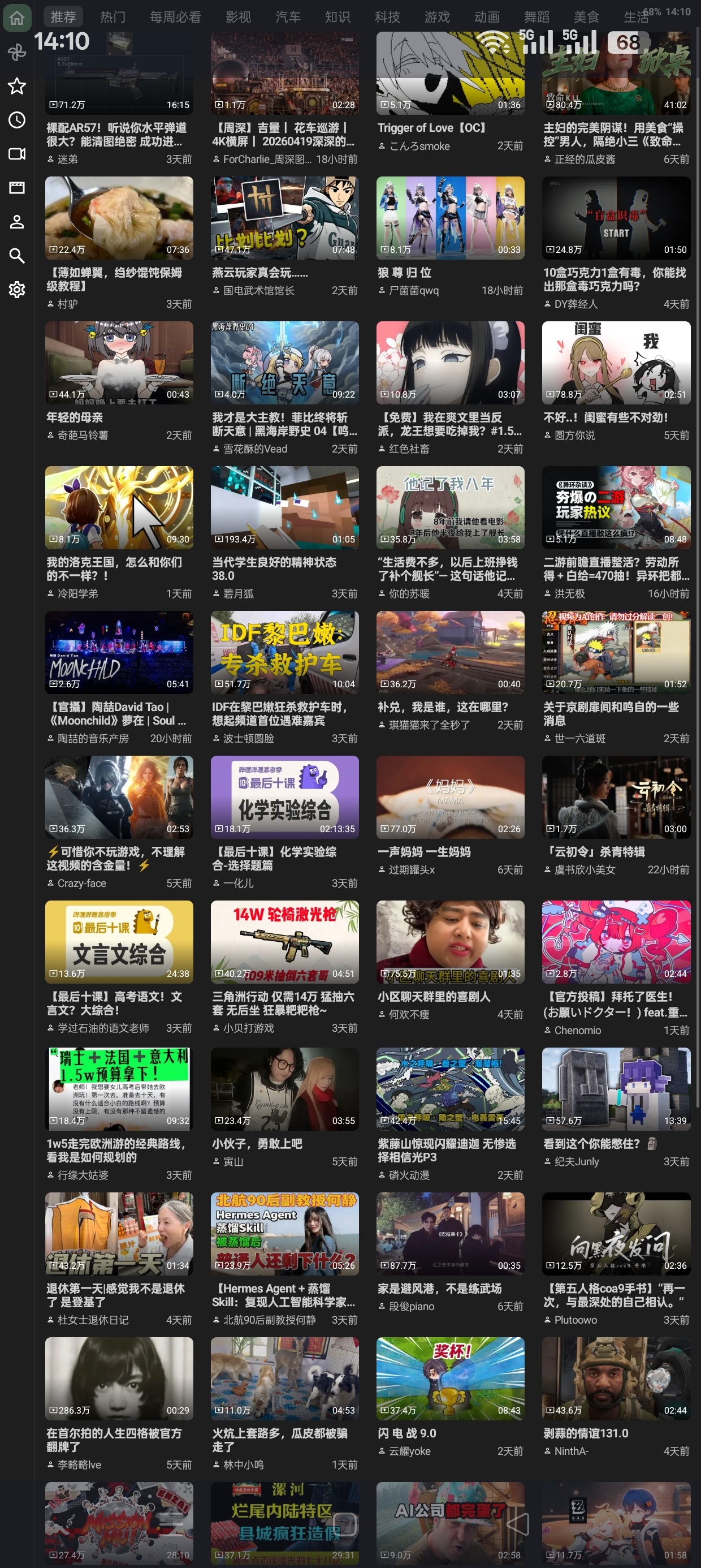Open your profile via the person icon

pyautogui.click(x=17, y=222)
